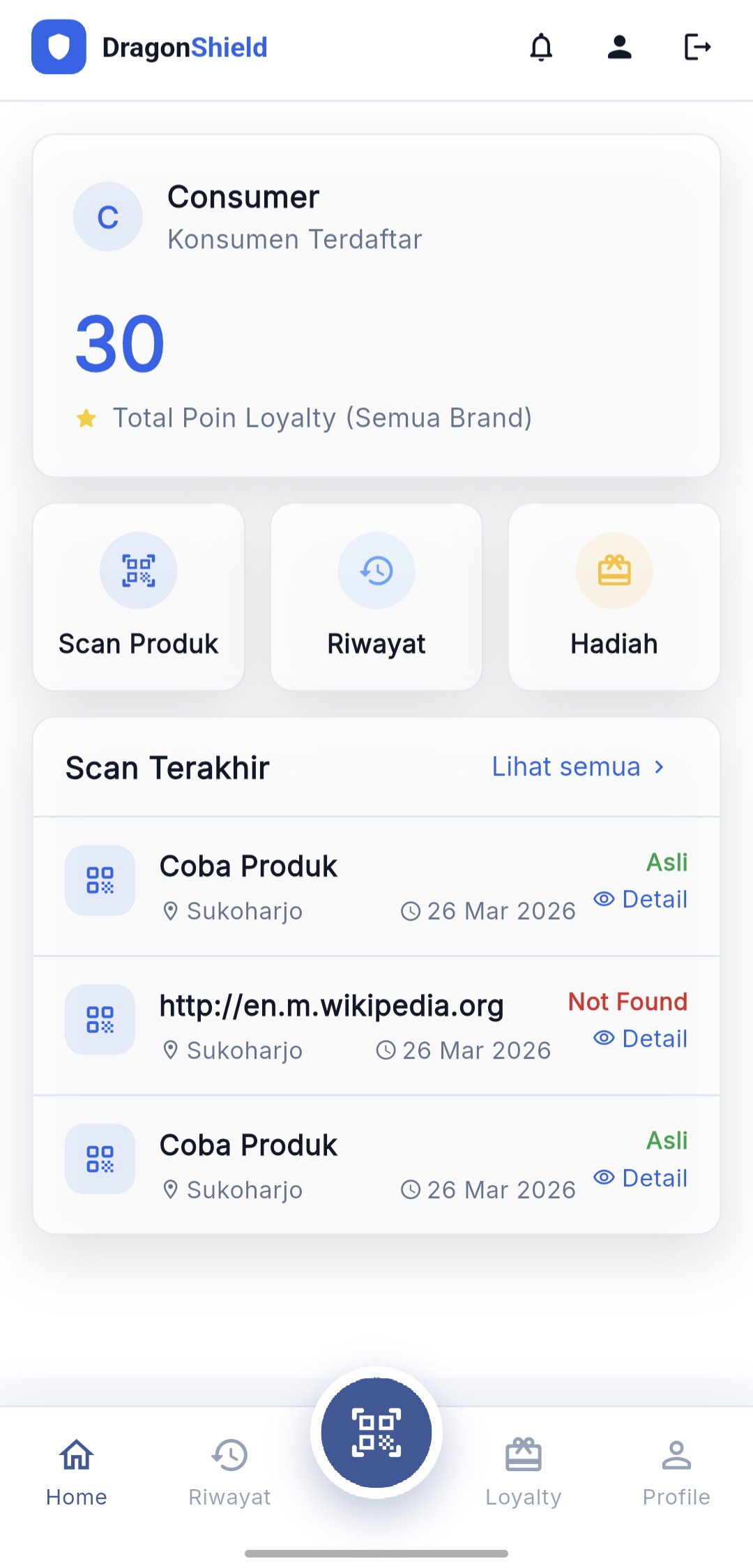Open the notifications bell
The width and height of the screenshot is (753, 1568).
tap(541, 47)
